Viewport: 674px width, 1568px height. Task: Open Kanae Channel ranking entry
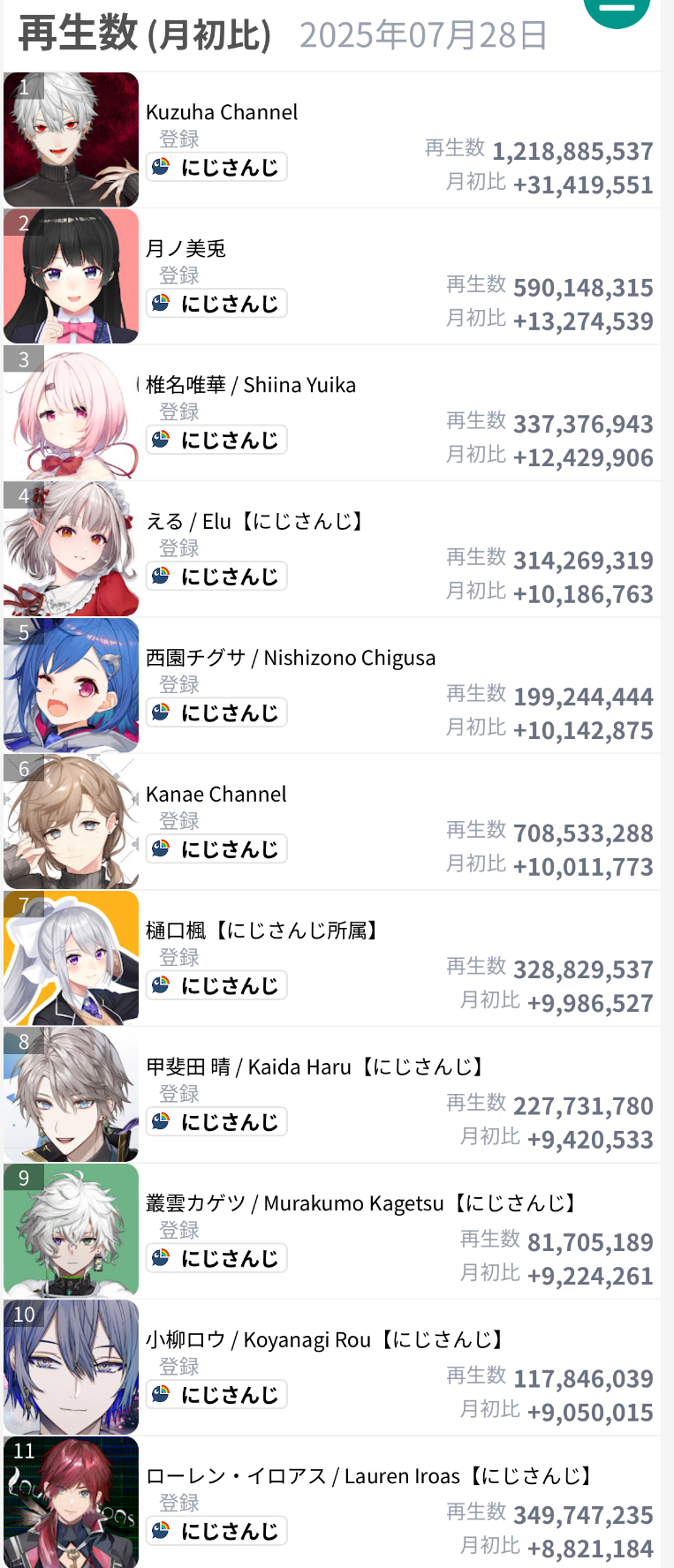pos(216,795)
